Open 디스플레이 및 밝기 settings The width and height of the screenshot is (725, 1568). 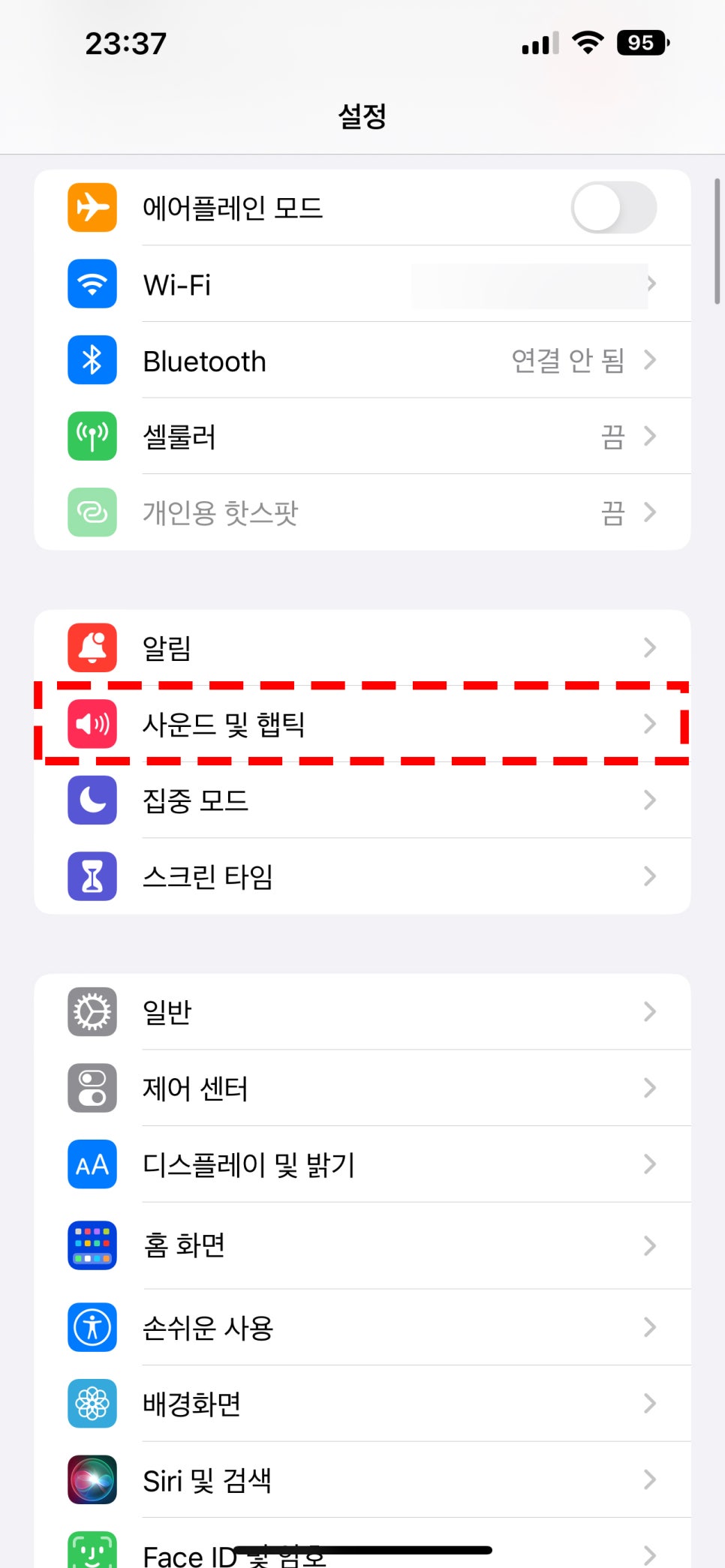point(362,1164)
